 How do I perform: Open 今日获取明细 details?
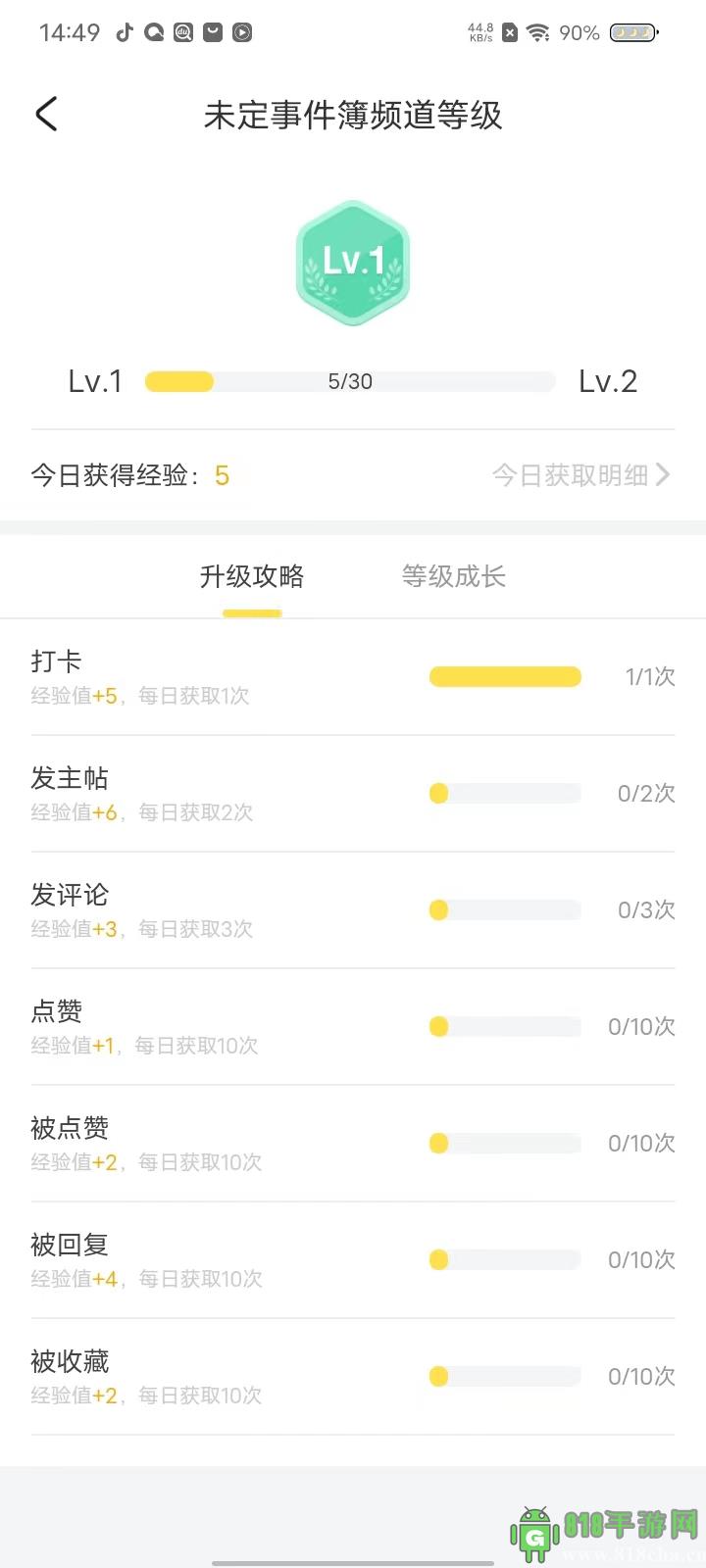(581, 475)
